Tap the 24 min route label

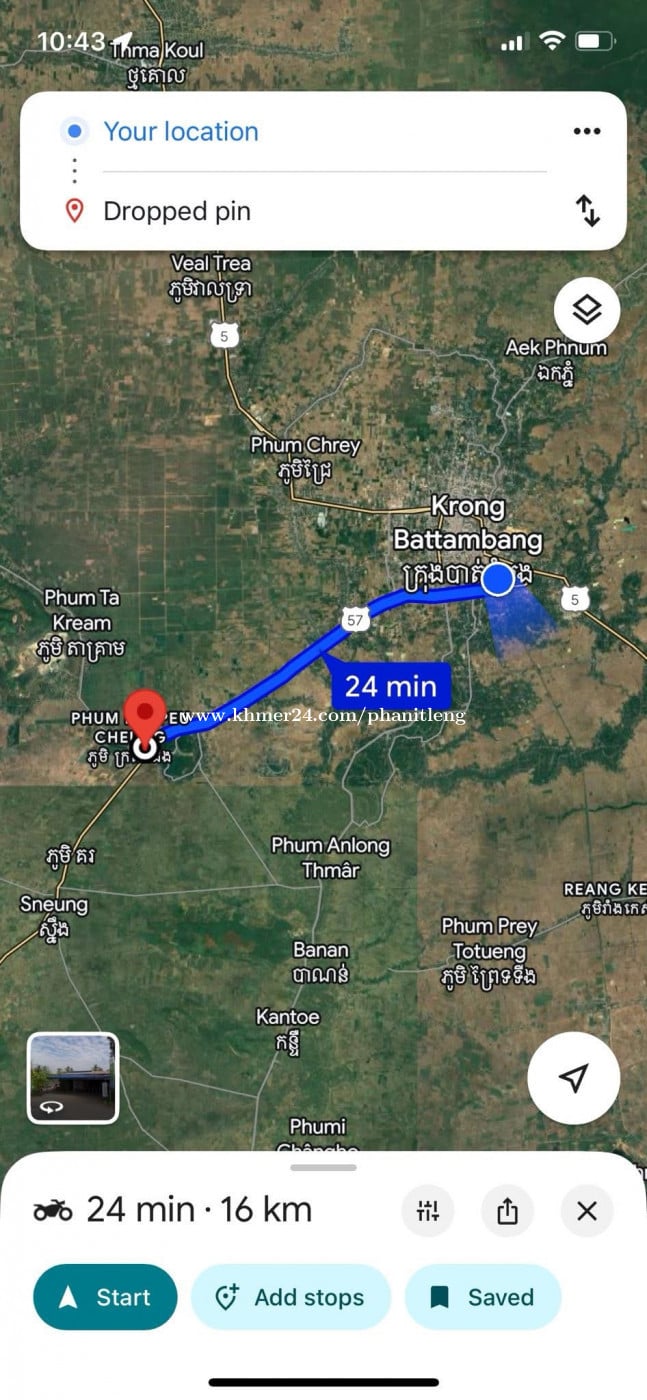pos(390,686)
